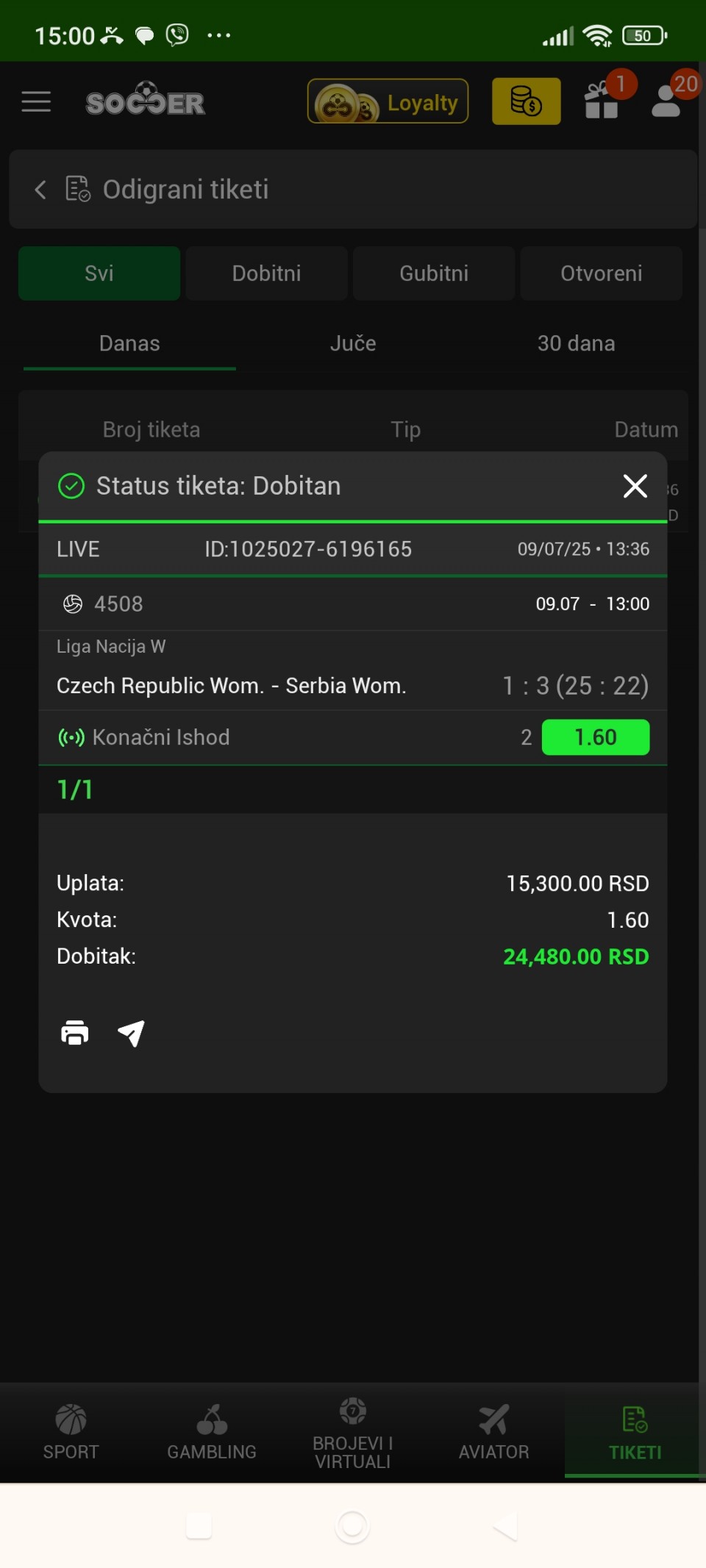Tap the system home button

352,1526
